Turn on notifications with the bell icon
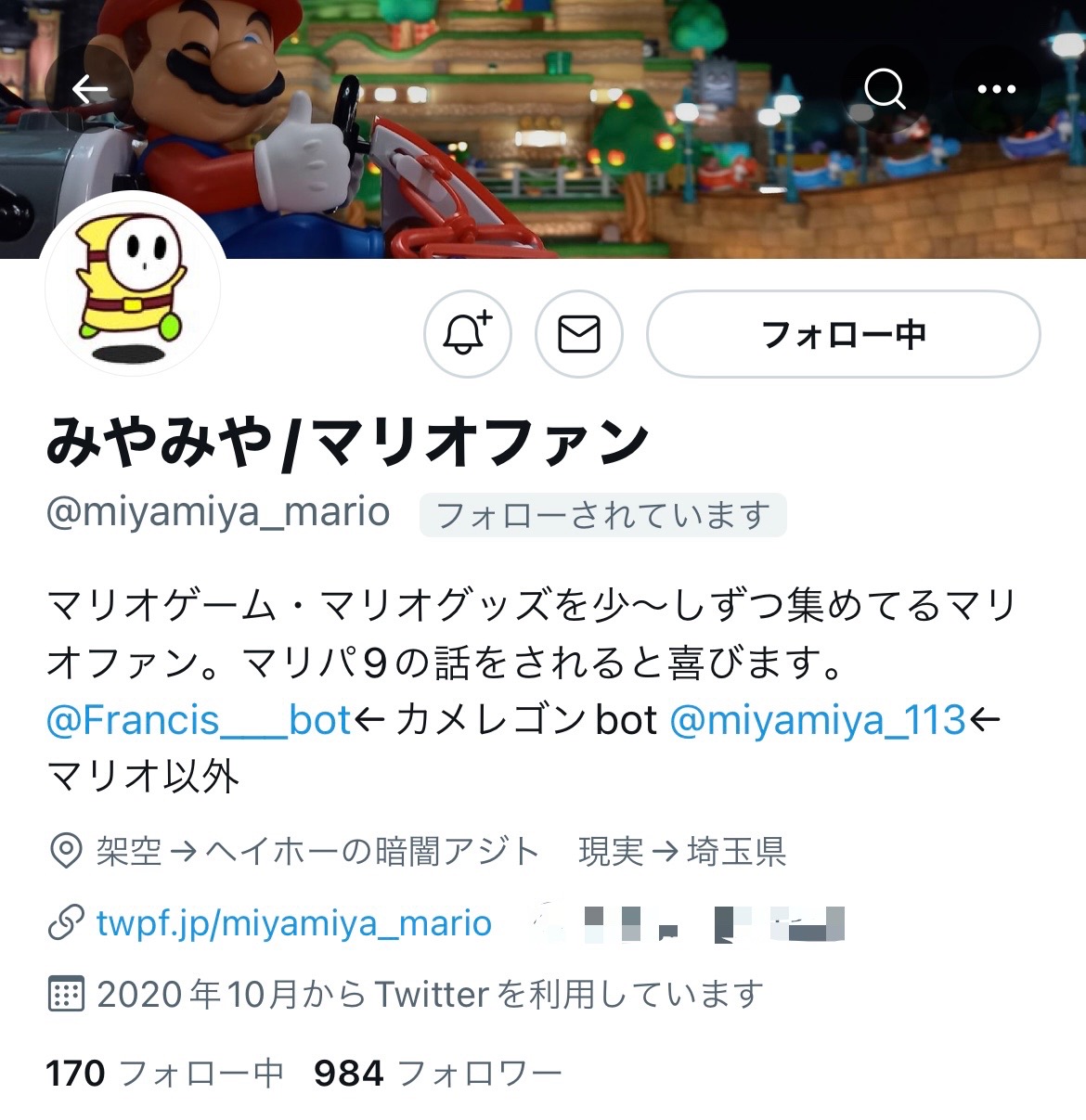The width and height of the screenshot is (1086, 1120). (467, 334)
